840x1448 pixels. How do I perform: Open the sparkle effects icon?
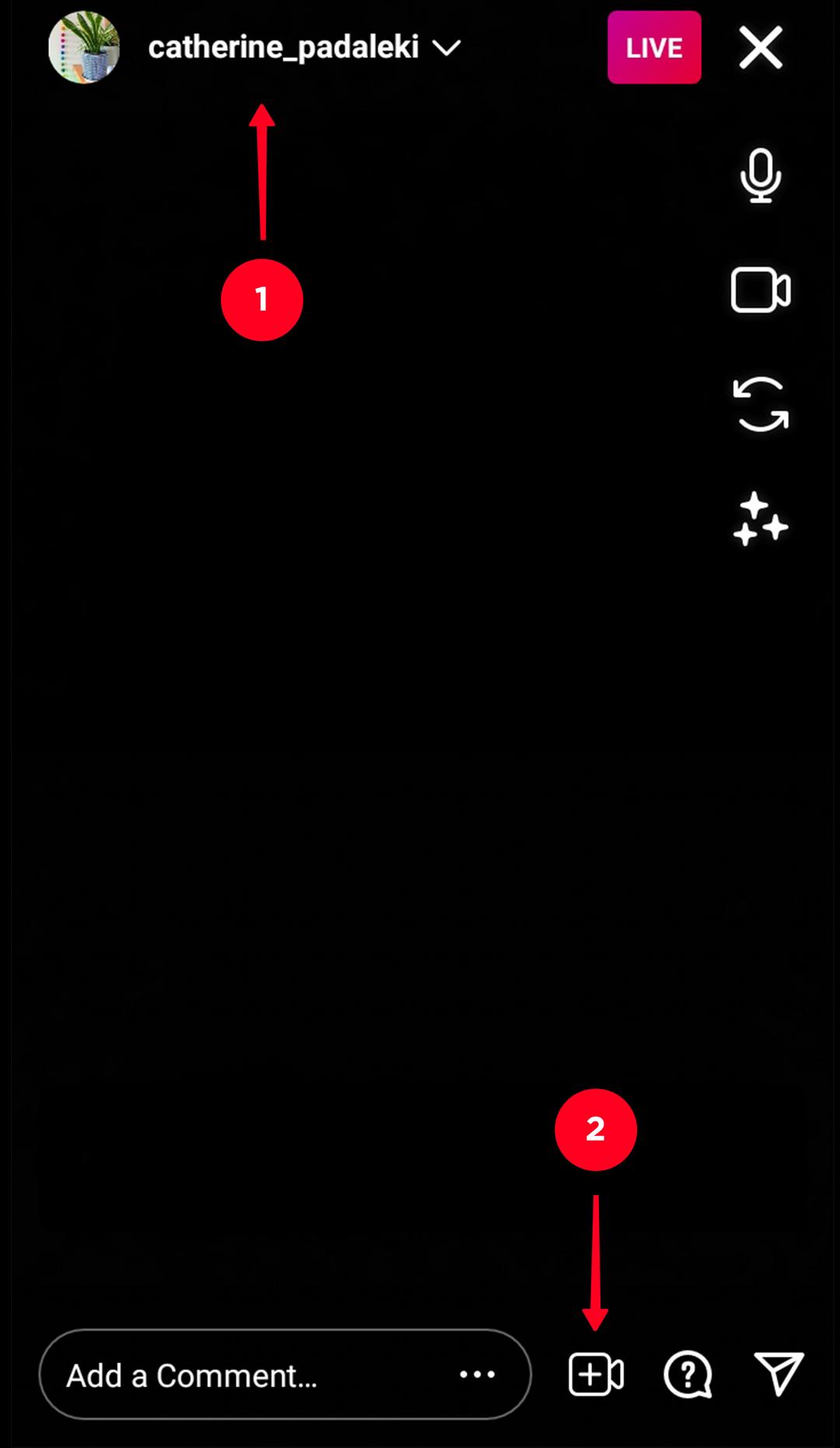[761, 519]
